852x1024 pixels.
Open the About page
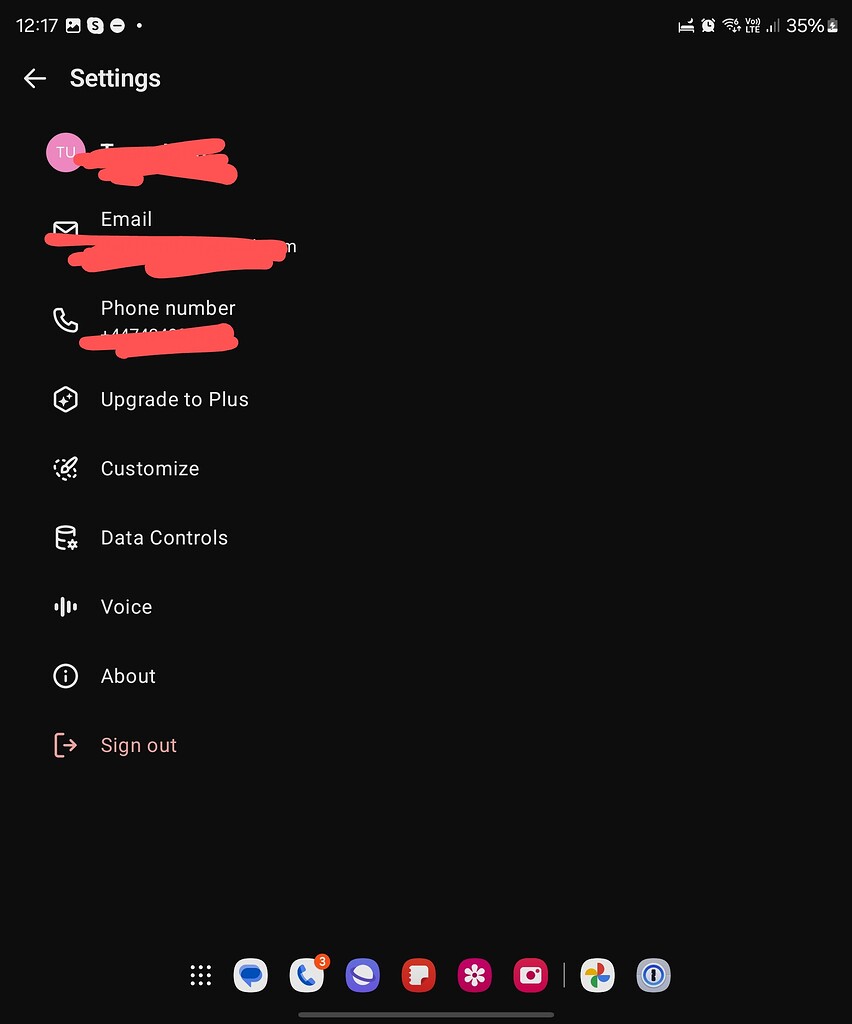128,676
